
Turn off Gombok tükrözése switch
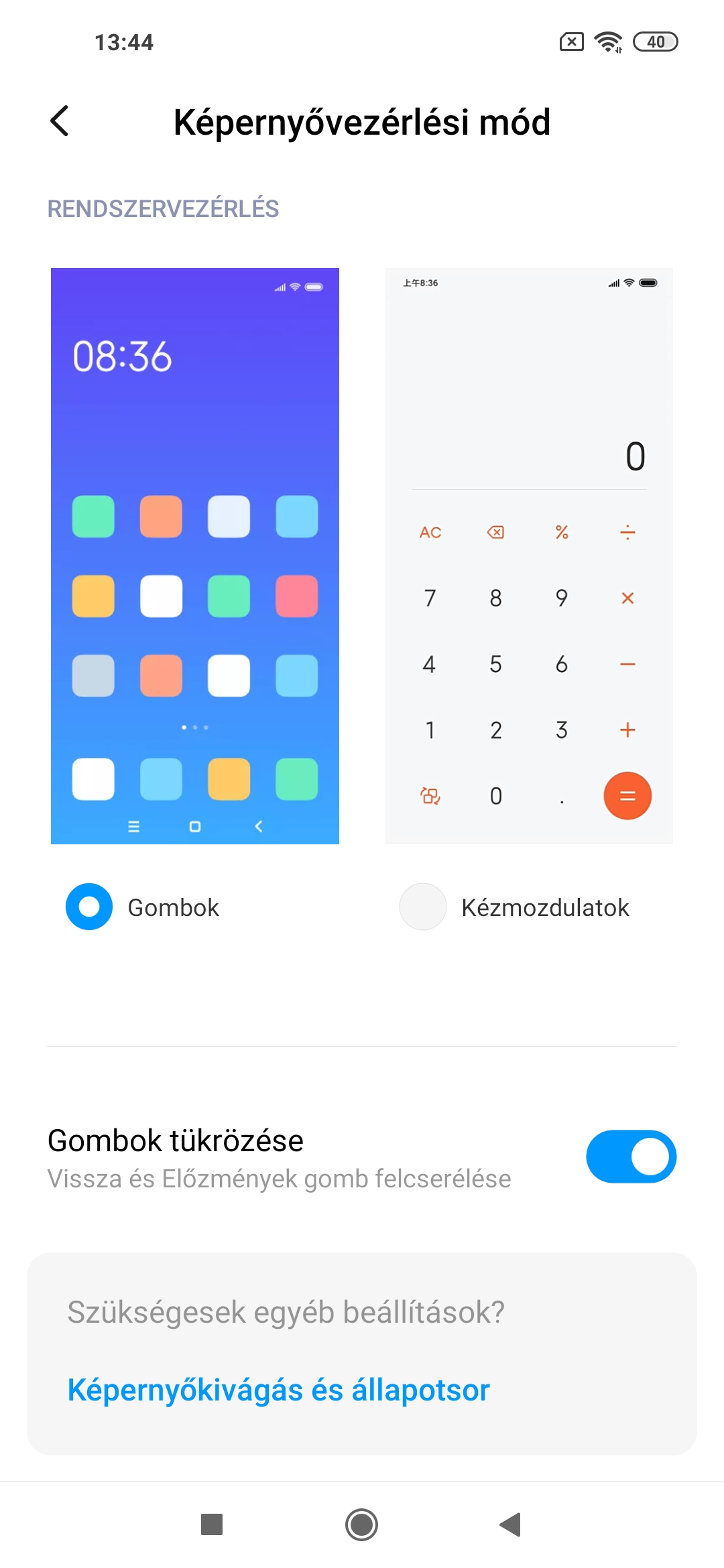coord(631,1157)
